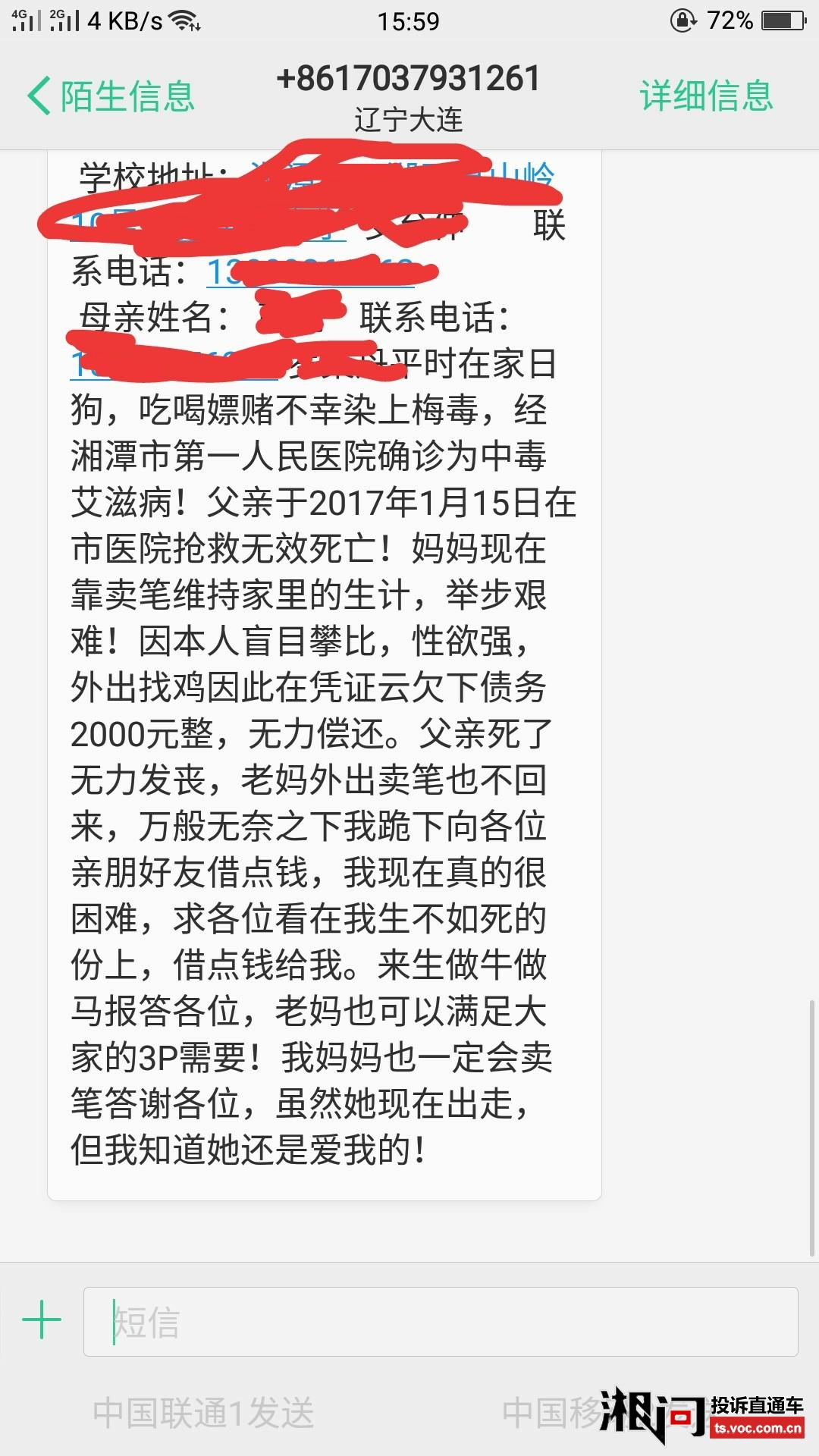Image resolution: width=819 pixels, height=1456 pixels.
Task: Open the plus attachment menu
Action: coord(42,1320)
